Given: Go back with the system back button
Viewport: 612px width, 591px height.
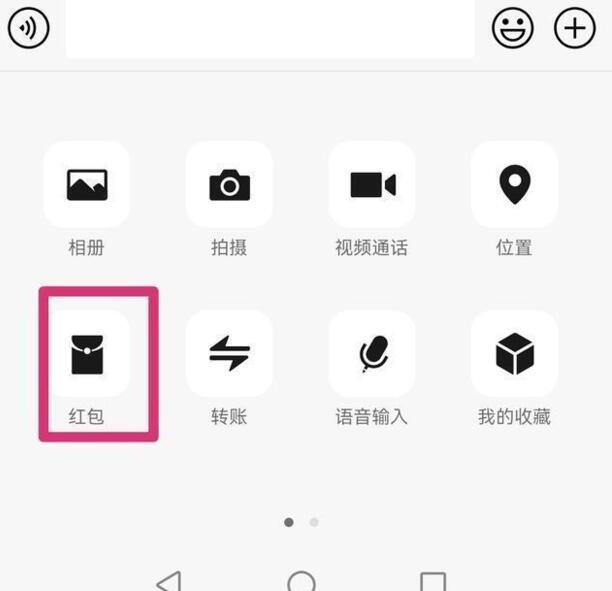Looking at the screenshot, I should point(169,582).
